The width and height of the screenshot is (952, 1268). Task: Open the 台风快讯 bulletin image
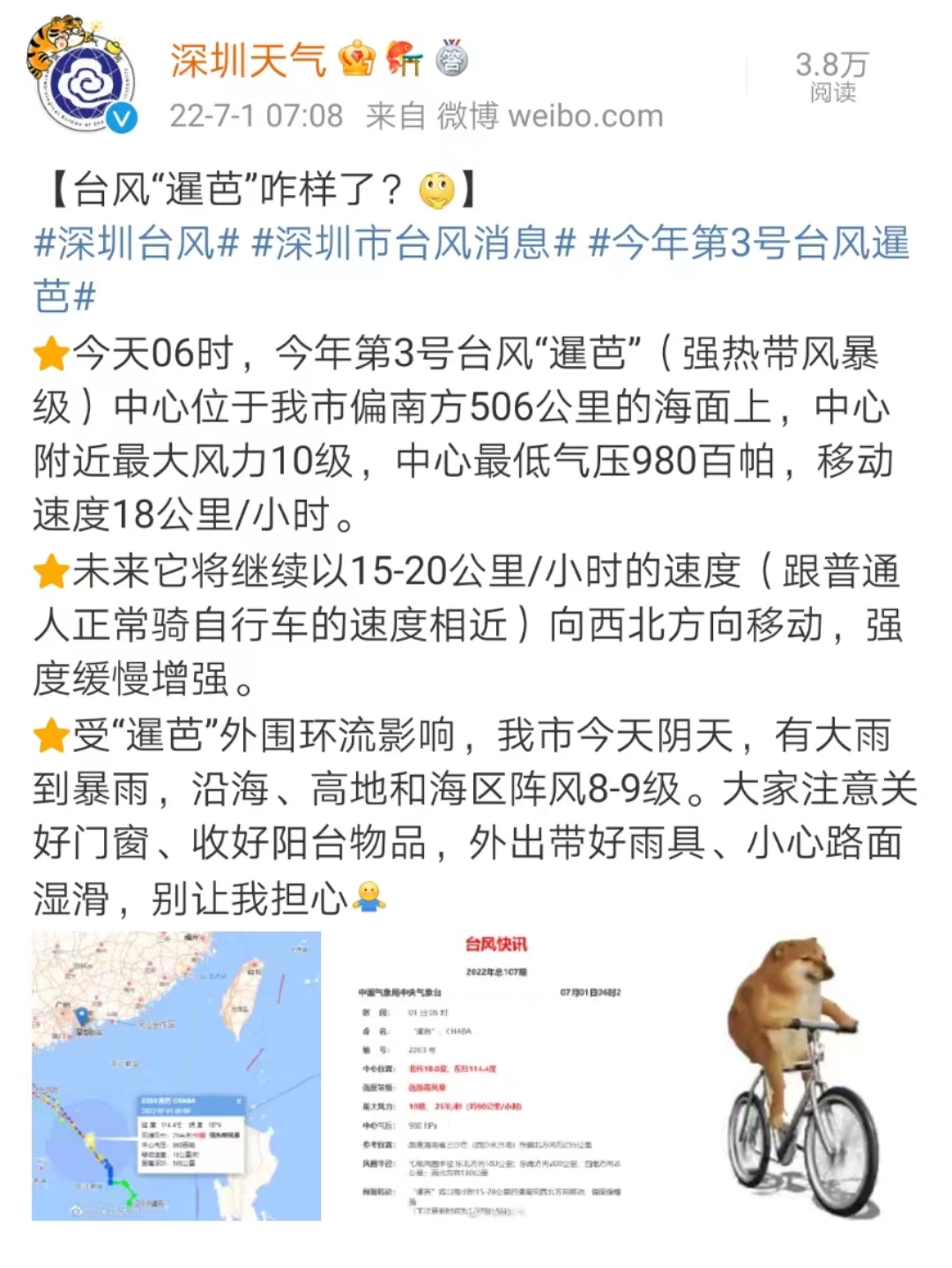[x=491, y=1076]
